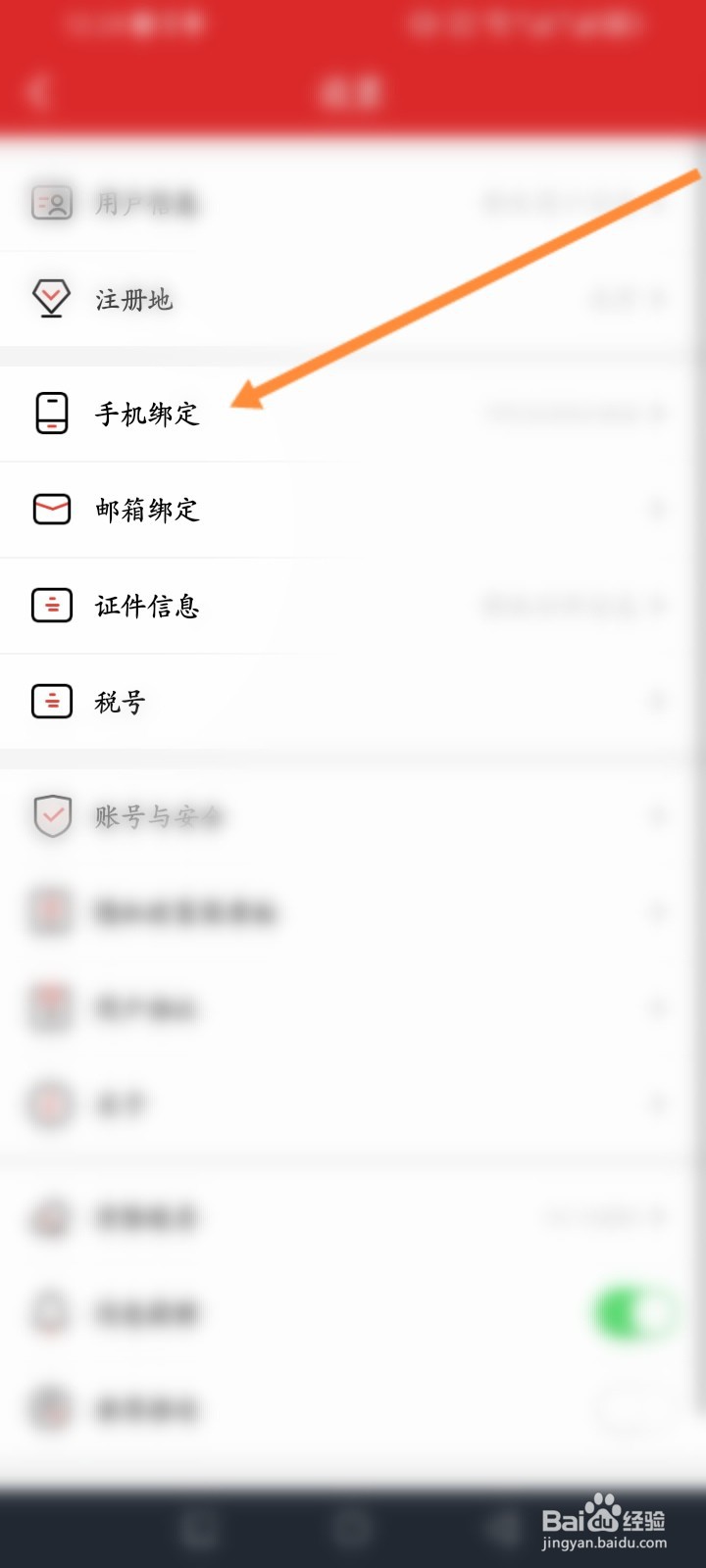The image size is (706, 1568).
Task: Tap the red smartphone icon on the bind row
Action: [51, 413]
